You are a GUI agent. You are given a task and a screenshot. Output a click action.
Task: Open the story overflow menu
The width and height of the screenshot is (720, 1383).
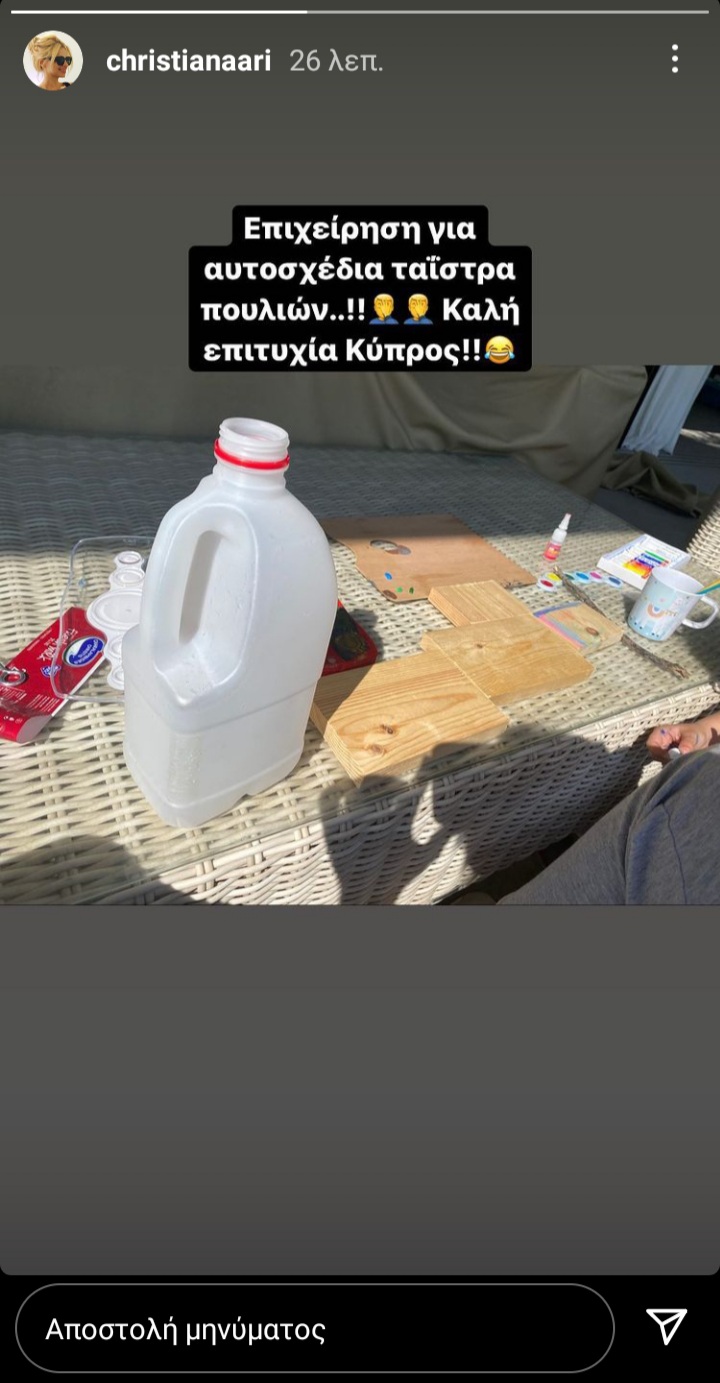coord(675,59)
